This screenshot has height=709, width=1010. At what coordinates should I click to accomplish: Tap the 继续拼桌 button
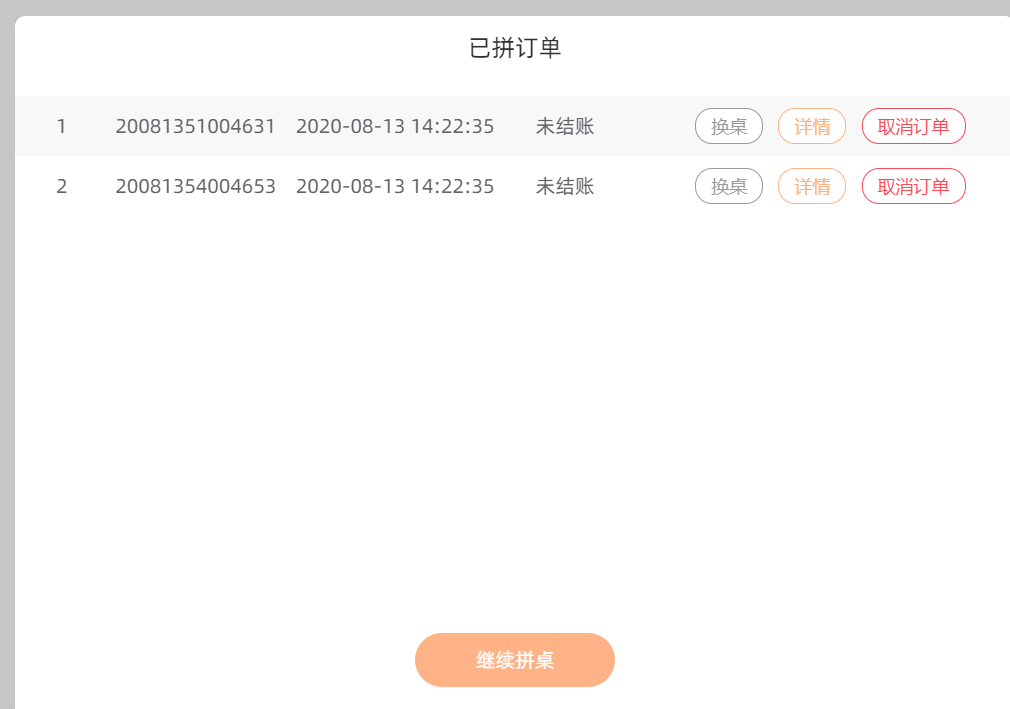(x=514, y=660)
